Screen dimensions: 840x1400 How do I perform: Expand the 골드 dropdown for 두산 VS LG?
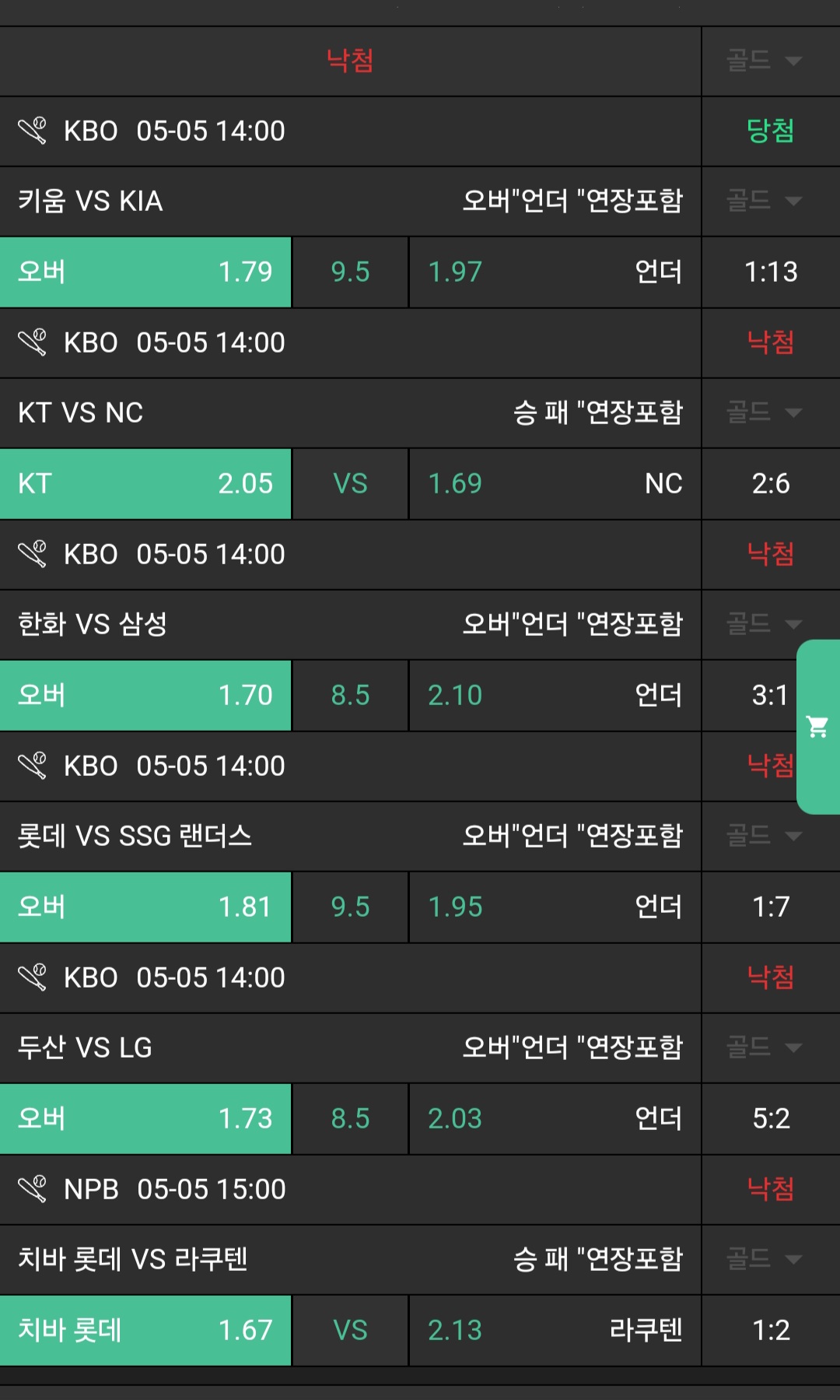[x=764, y=1047]
